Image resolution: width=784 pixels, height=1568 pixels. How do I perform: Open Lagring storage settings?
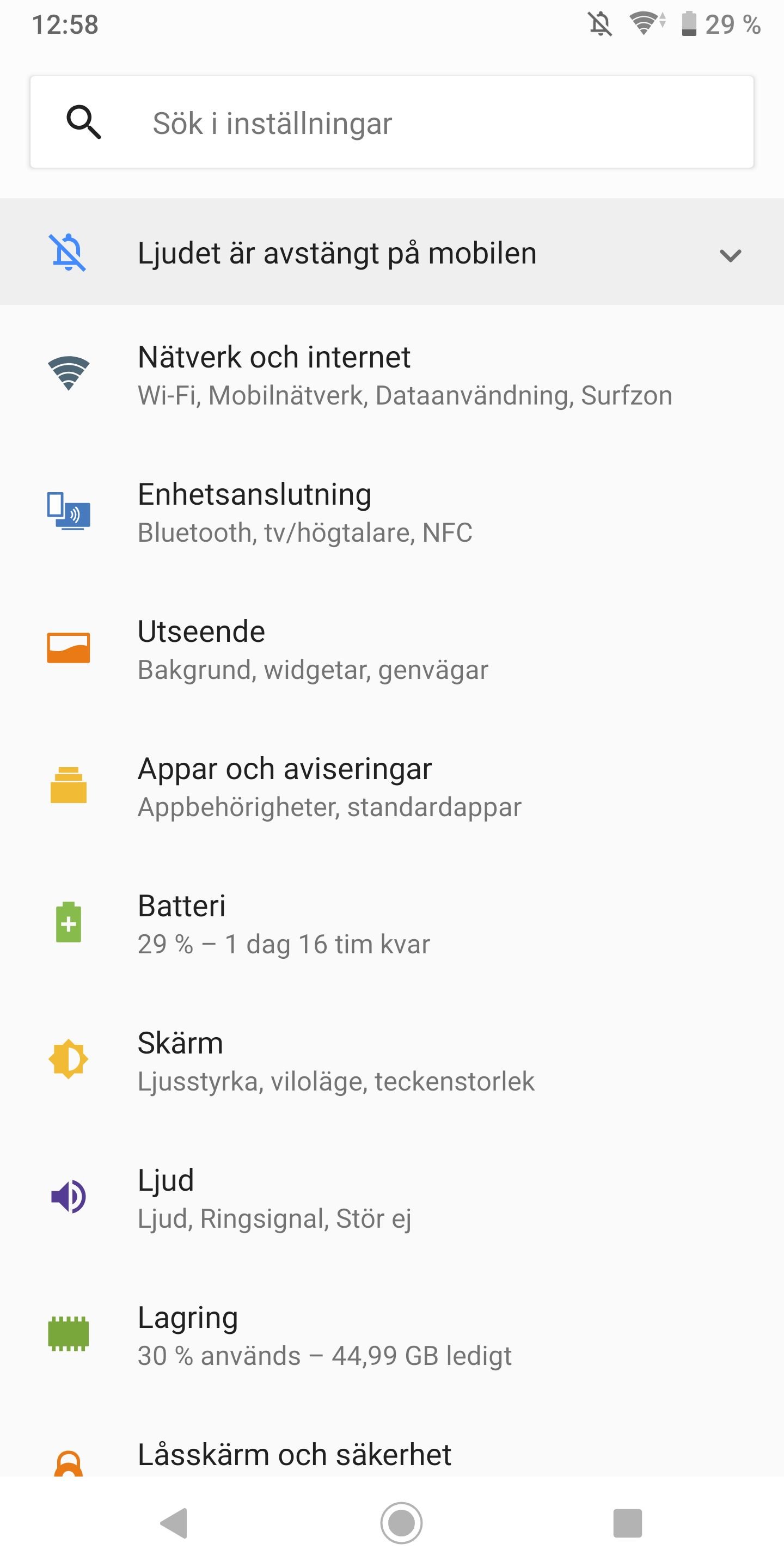click(x=392, y=1335)
